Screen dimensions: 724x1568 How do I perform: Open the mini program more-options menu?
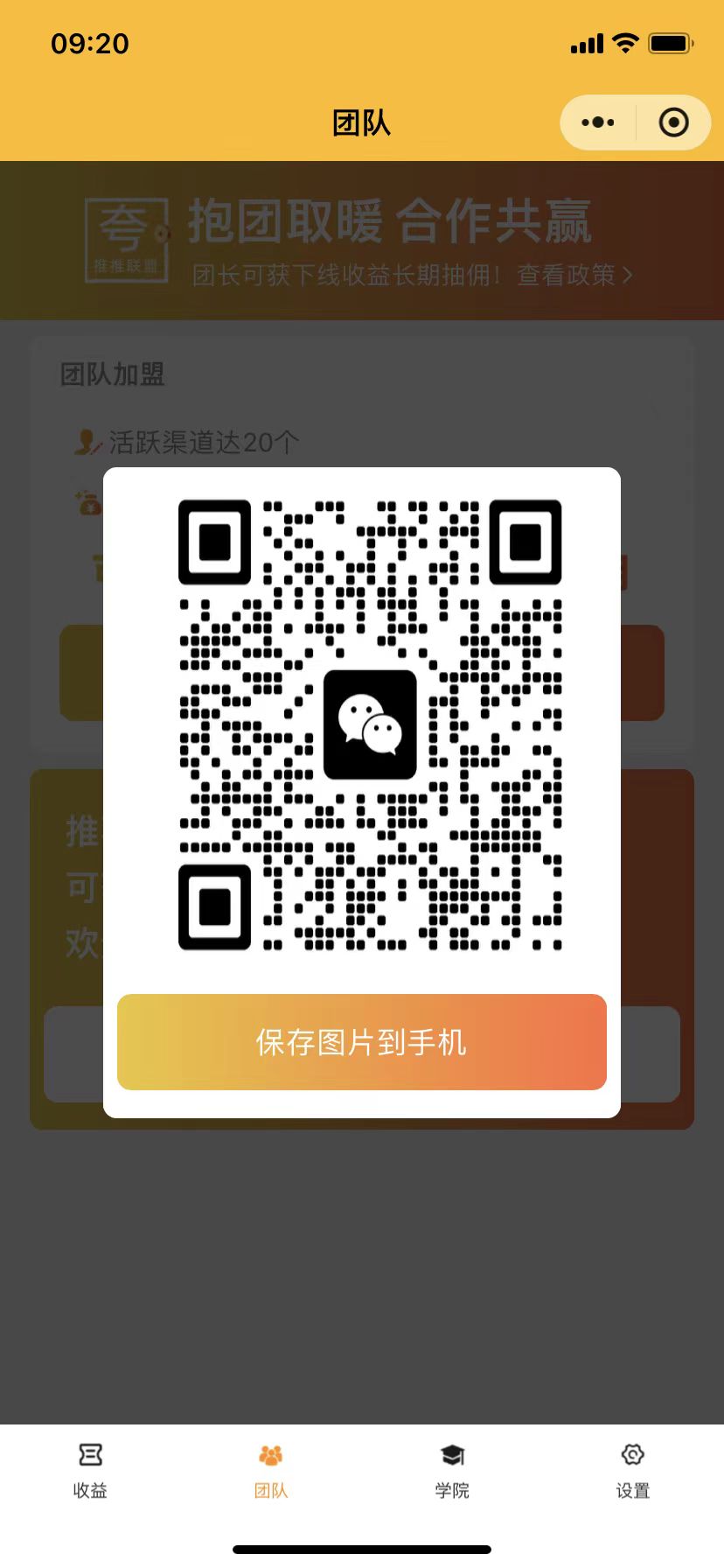click(598, 122)
